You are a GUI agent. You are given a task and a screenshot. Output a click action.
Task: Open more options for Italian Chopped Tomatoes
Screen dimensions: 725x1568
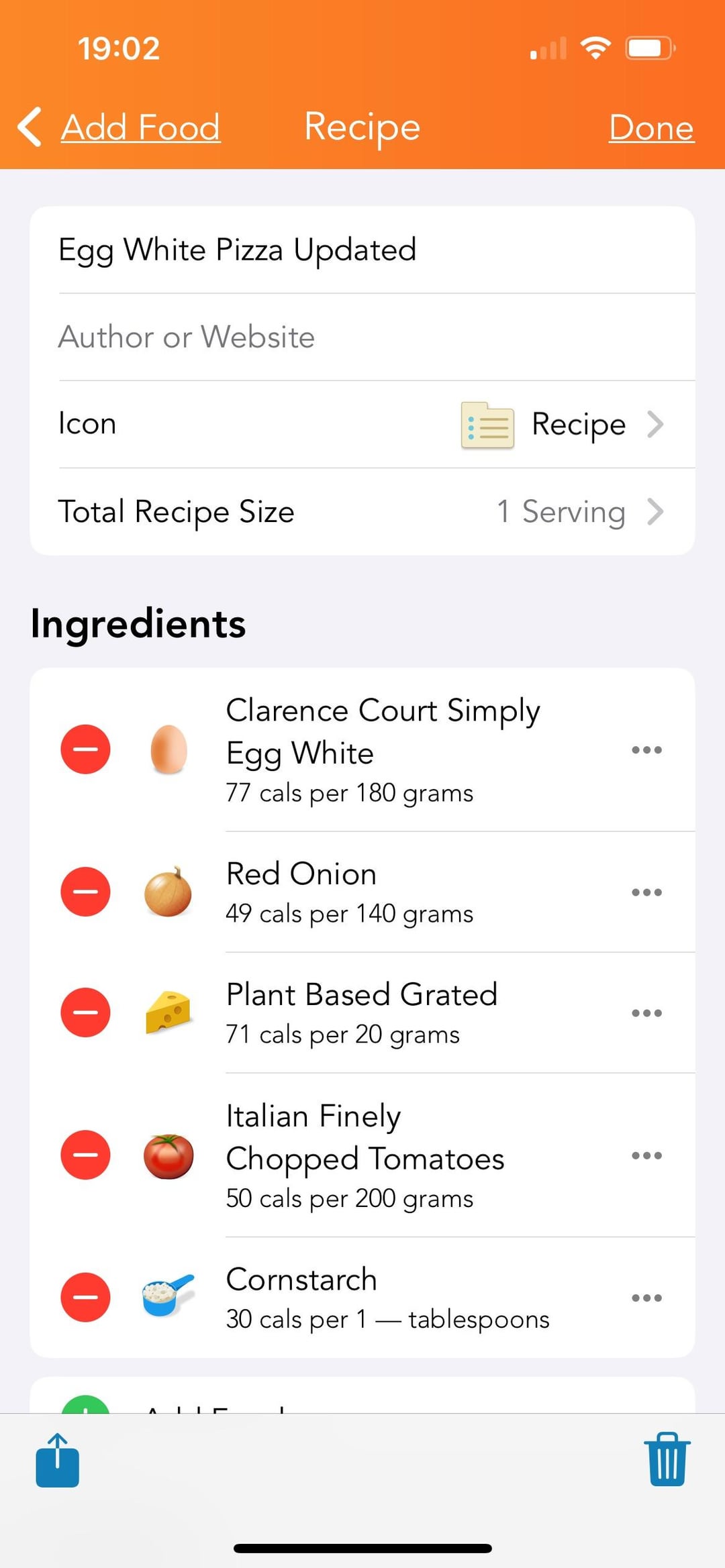(646, 1155)
